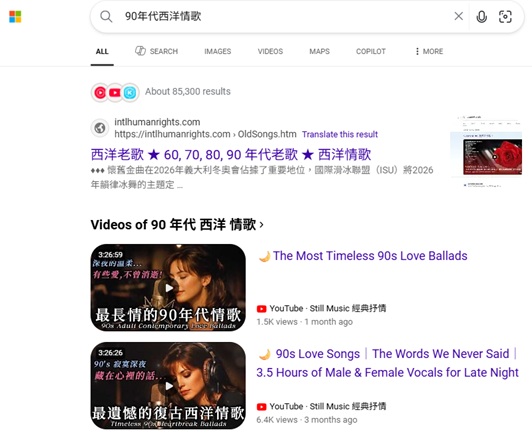The height and width of the screenshot is (432, 532).
Task: Play the 最遺憾的復古西洋情歌 video thumbnail
Action: click(x=168, y=386)
